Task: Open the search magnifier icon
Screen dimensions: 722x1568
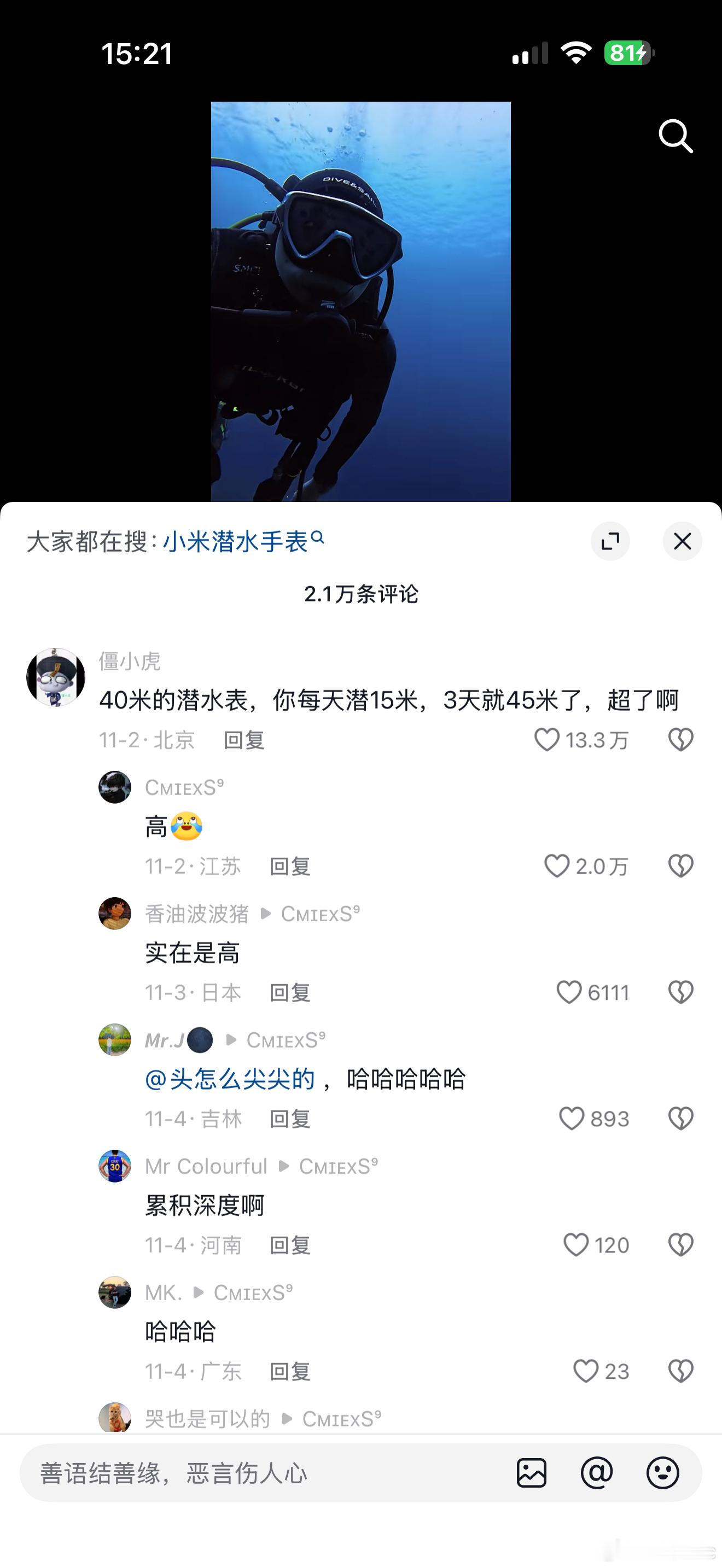Action: (x=675, y=136)
